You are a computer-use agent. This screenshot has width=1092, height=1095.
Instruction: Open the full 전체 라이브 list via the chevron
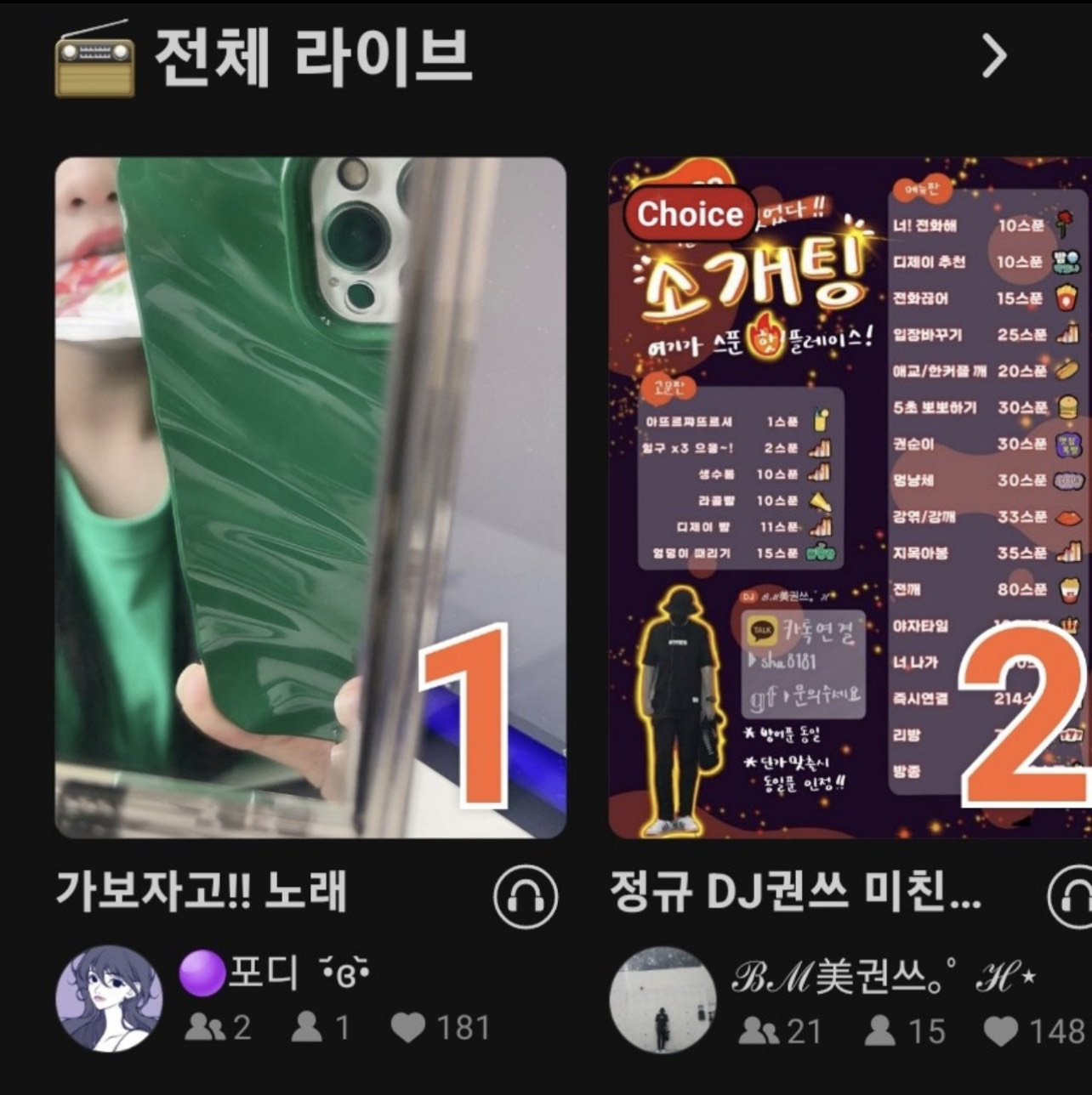point(993,57)
